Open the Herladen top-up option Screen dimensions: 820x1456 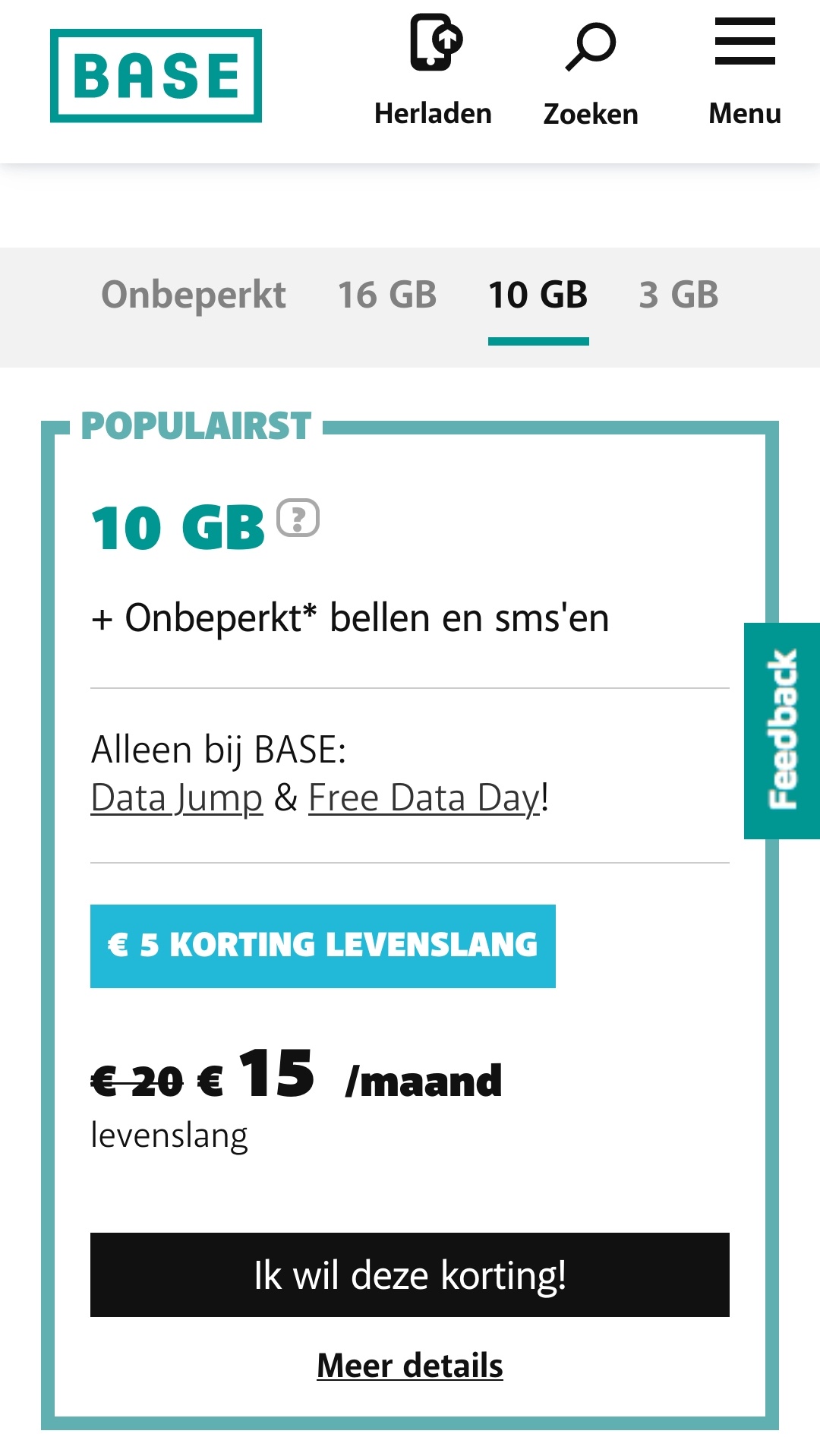pyautogui.click(x=433, y=71)
